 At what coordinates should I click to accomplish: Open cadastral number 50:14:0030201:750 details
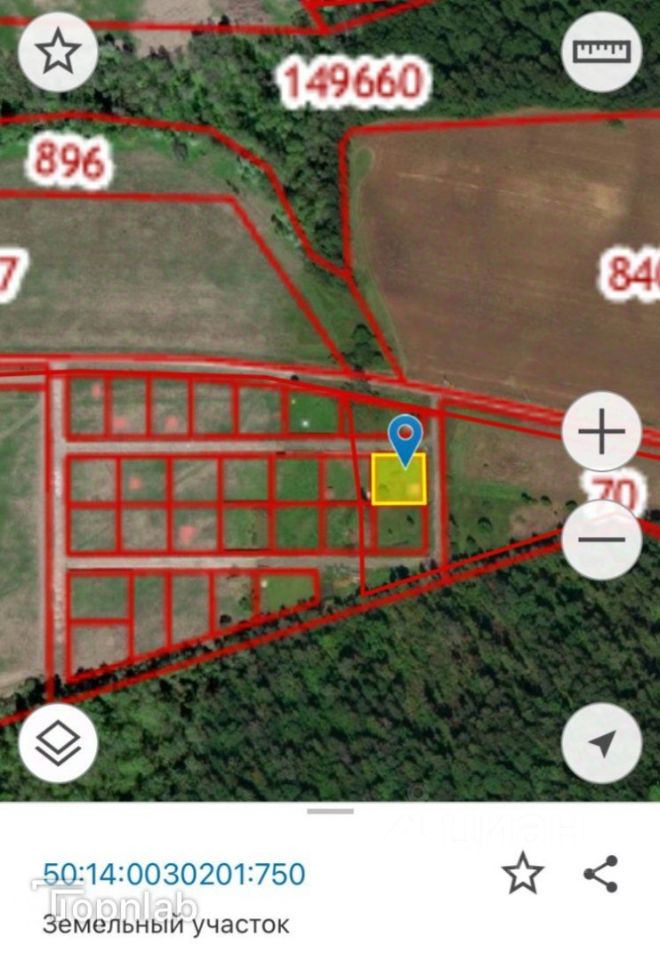pos(174,874)
